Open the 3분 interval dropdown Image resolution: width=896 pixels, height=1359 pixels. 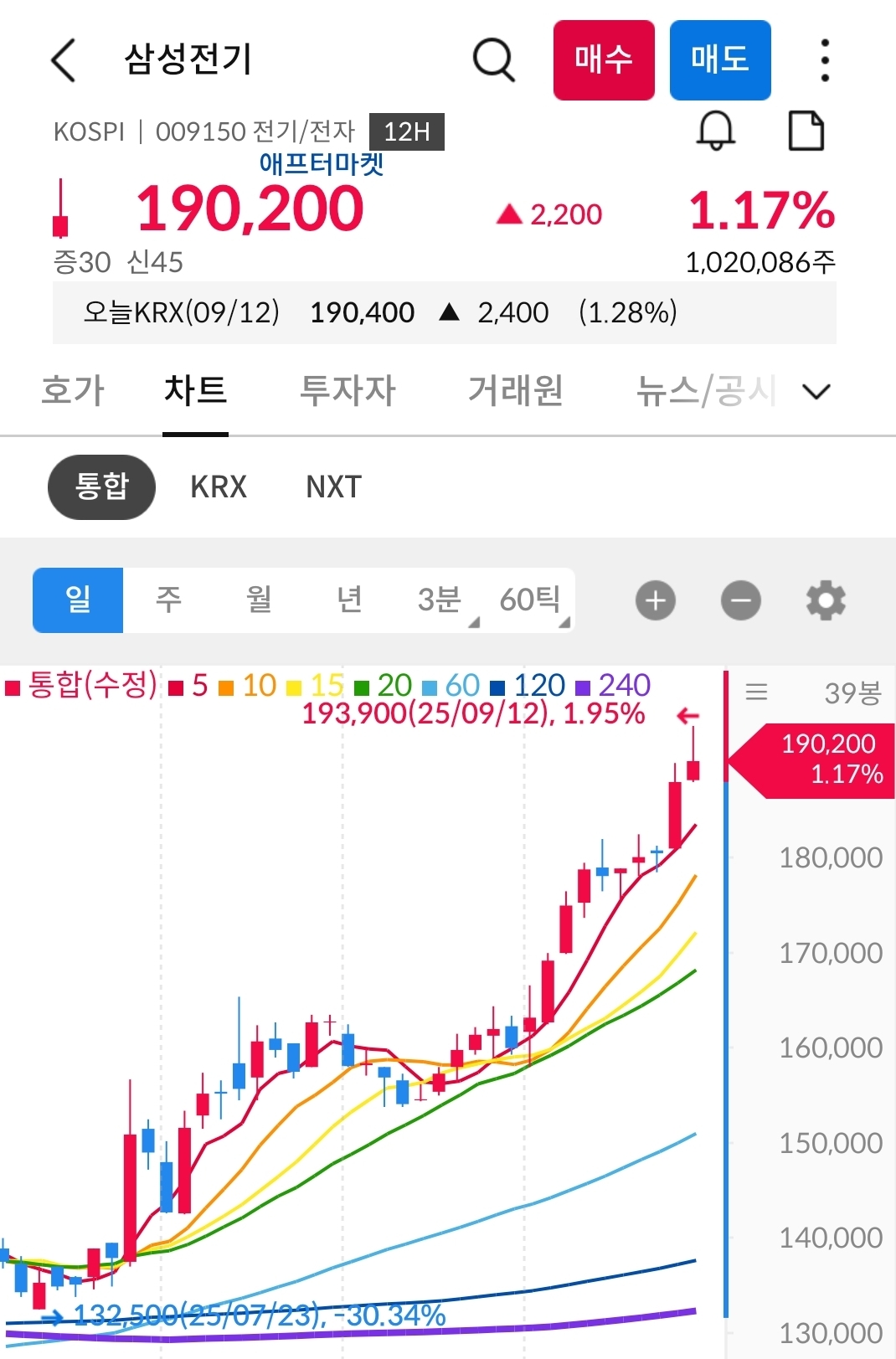(x=440, y=600)
